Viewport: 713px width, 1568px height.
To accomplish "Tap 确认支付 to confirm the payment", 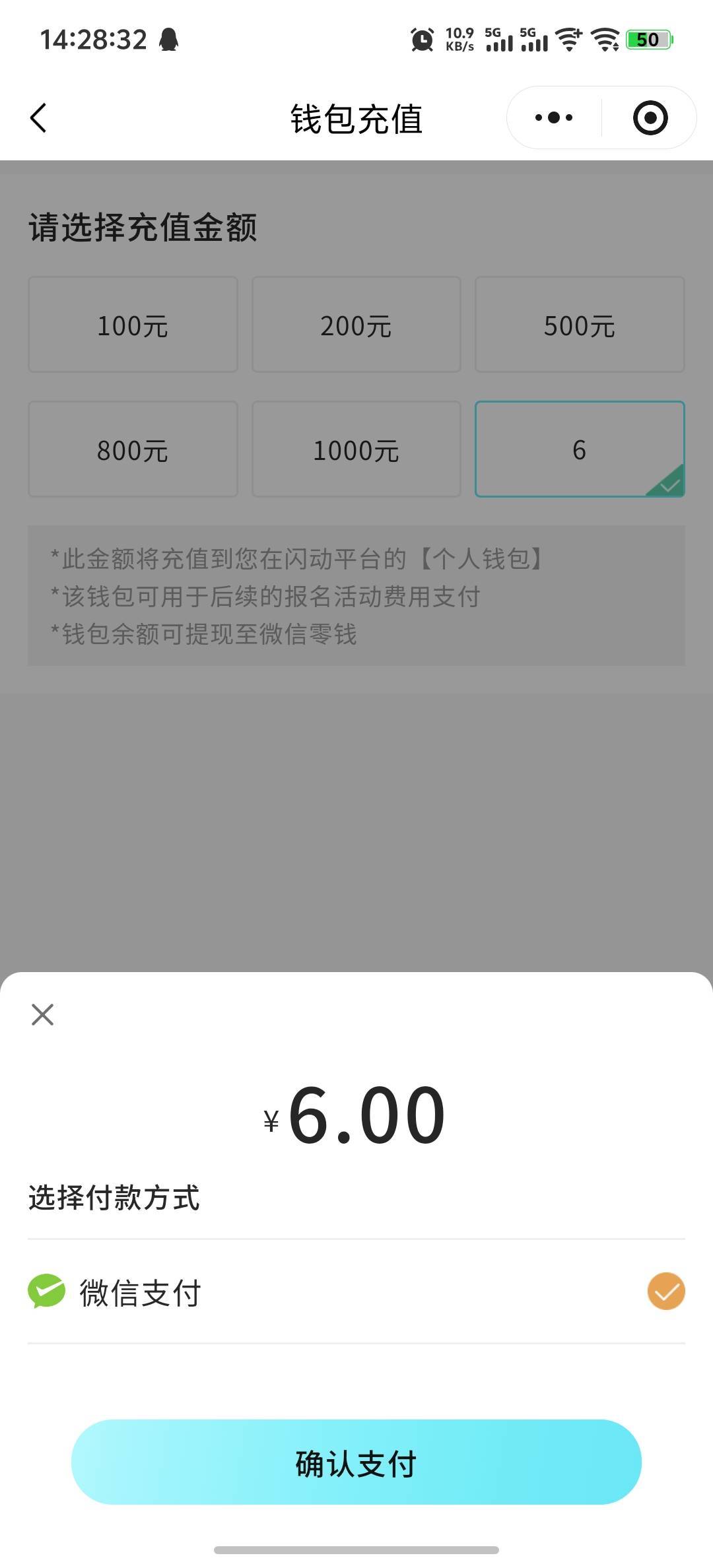I will pyautogui.click(x=356, y=1462).
